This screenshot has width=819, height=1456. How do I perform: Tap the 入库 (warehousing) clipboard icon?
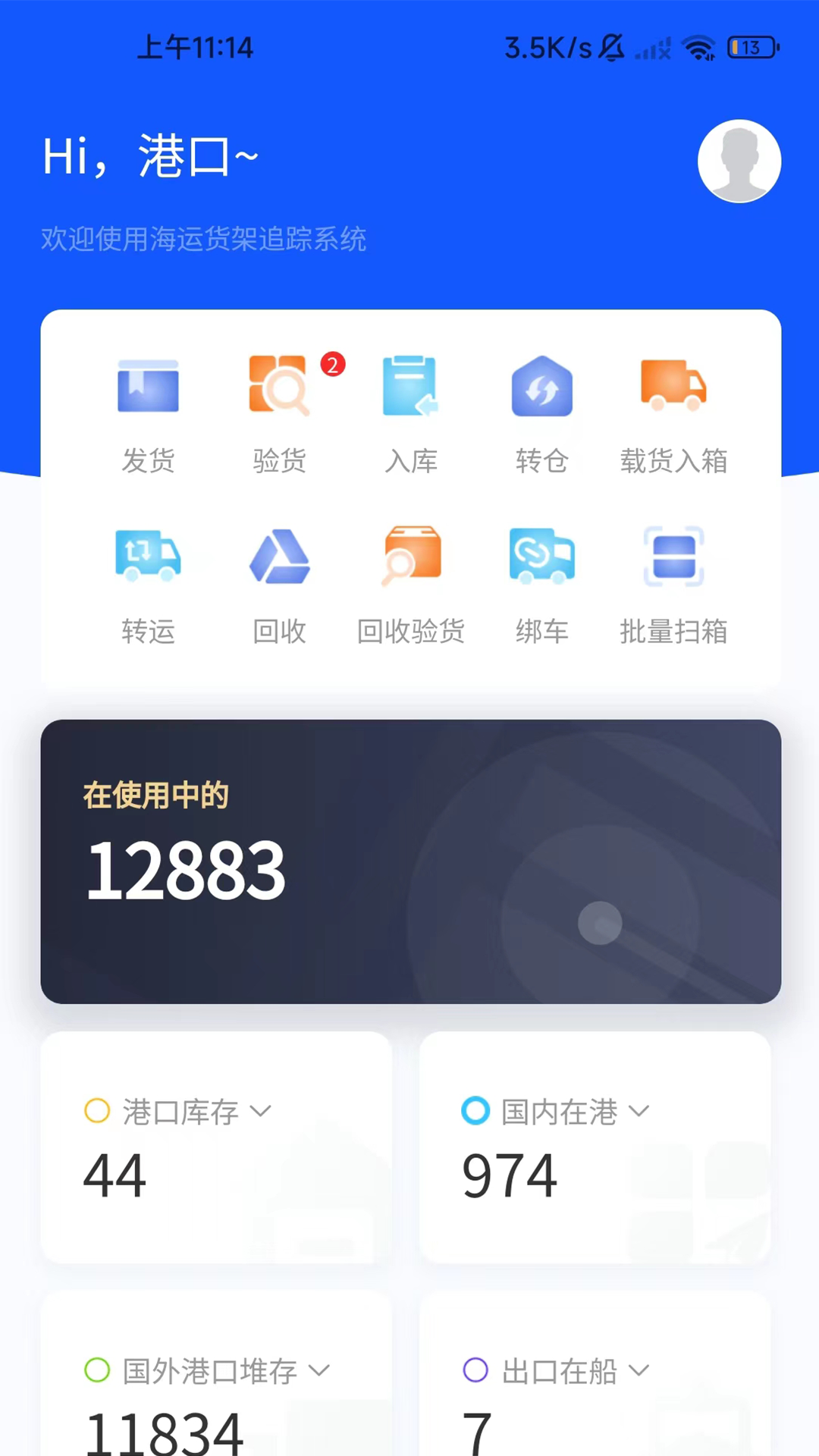pos(410,387)
